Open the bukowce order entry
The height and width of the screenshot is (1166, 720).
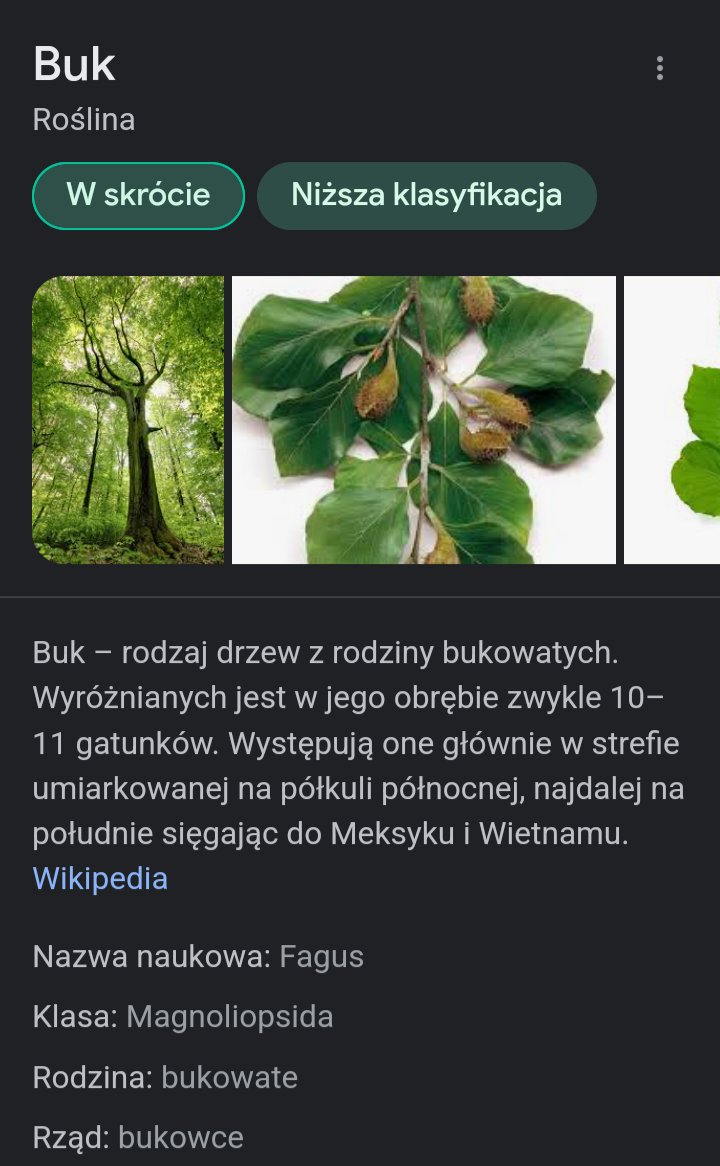coord(181,1138)
